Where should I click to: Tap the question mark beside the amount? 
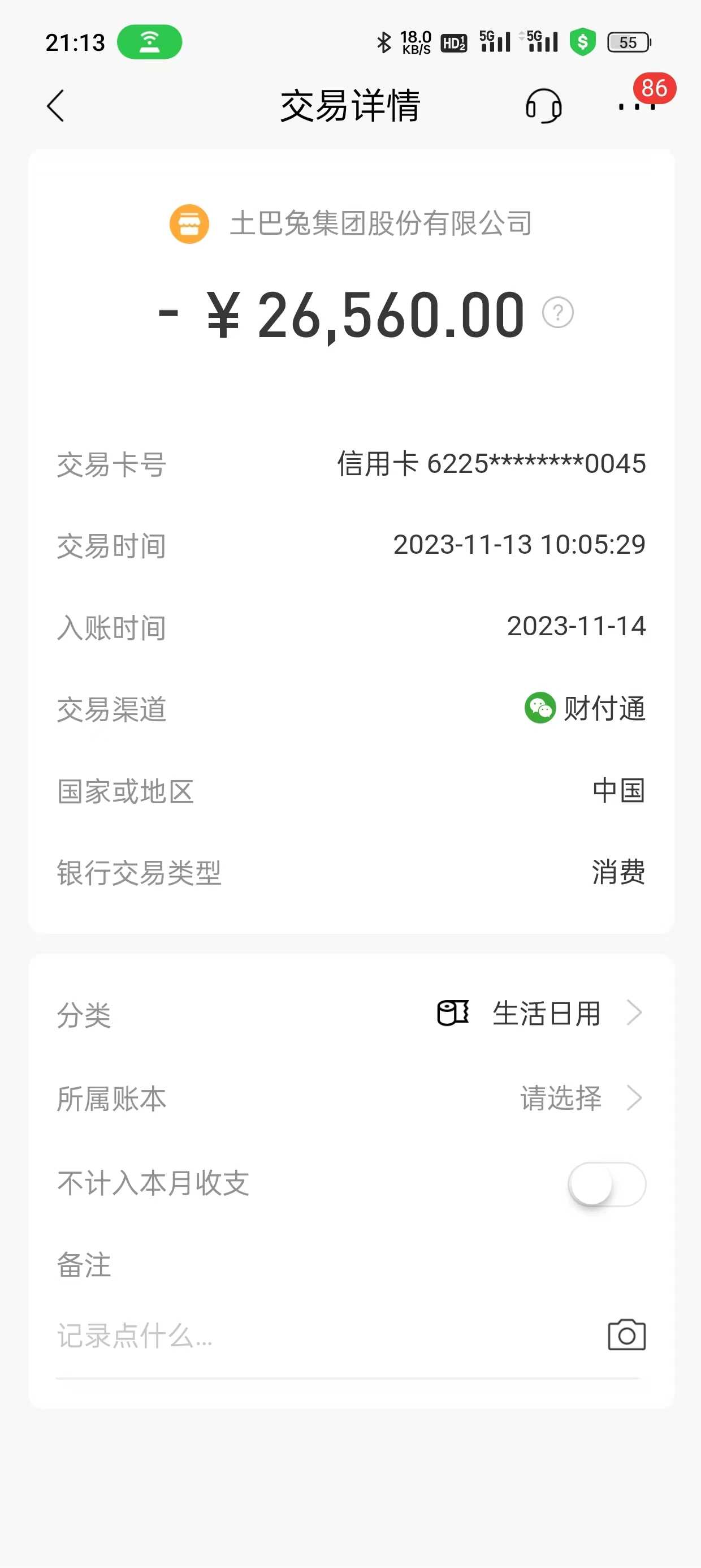point(557,313)
